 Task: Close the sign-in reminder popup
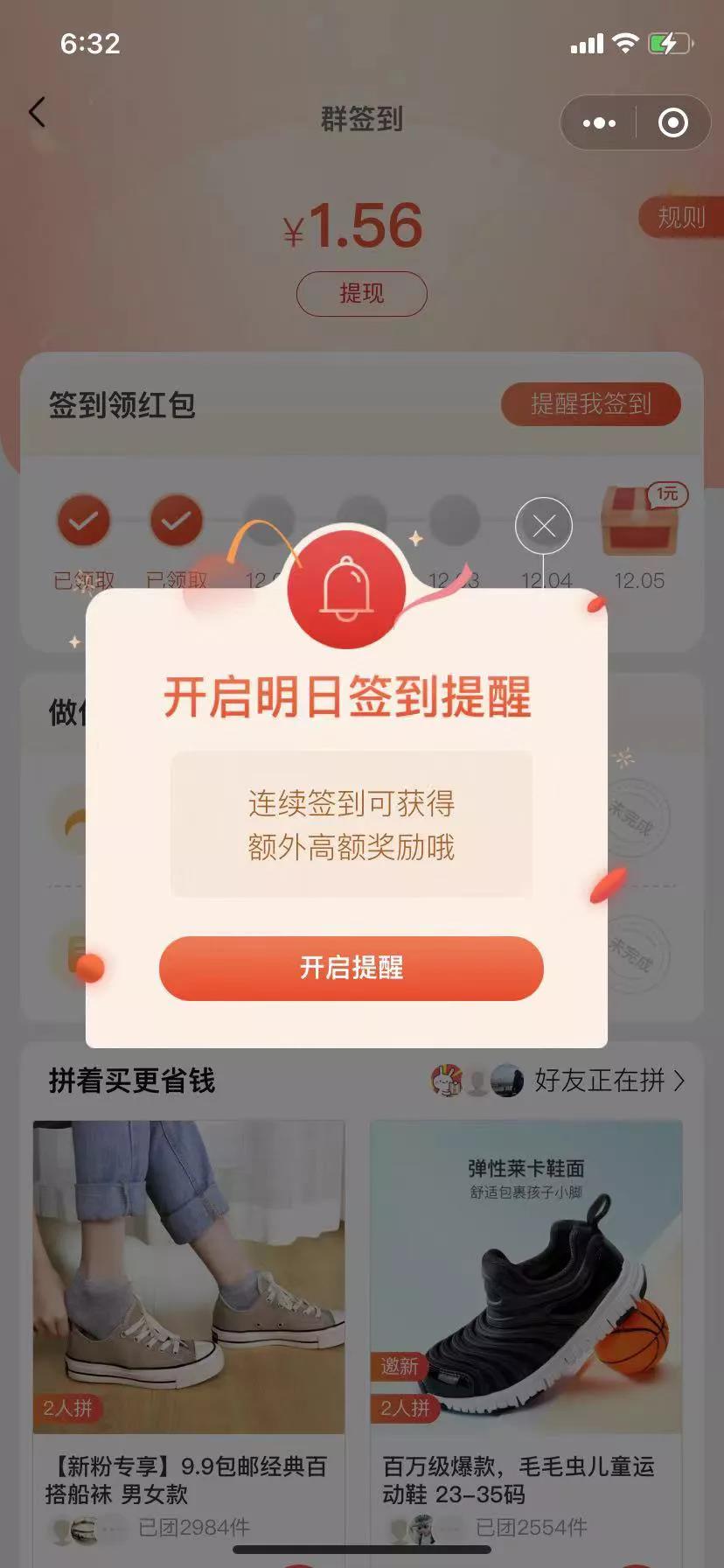[x=544, y=525]
